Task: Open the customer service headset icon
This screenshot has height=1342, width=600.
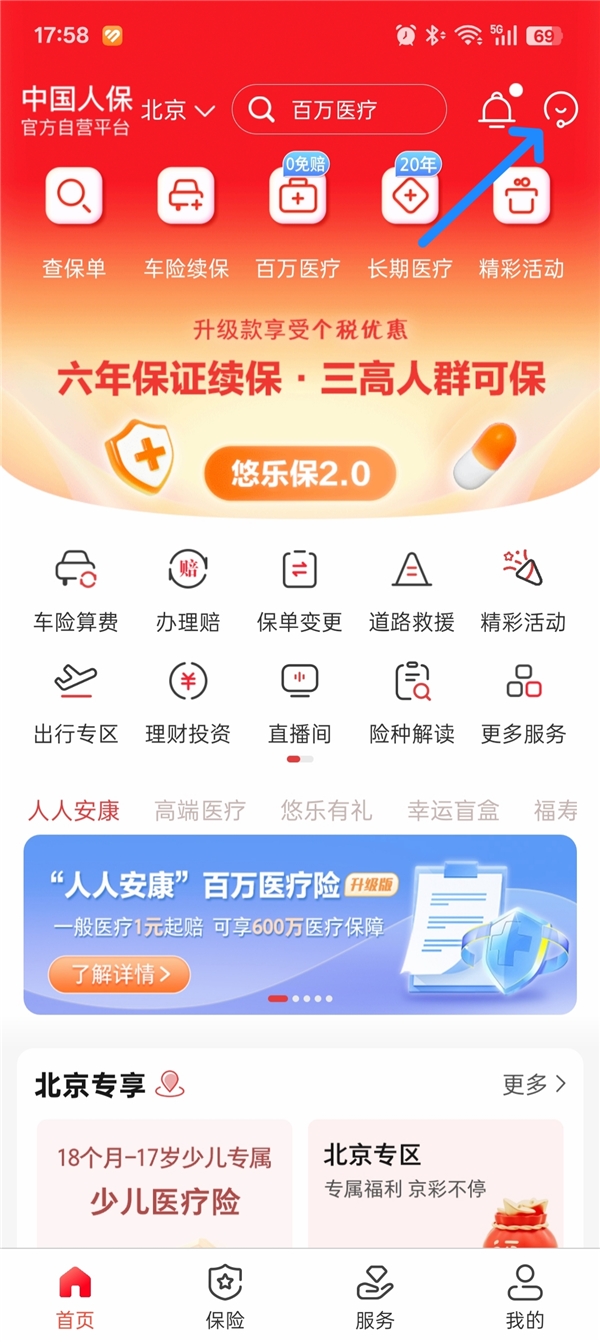Action: (x=561, y=110)
